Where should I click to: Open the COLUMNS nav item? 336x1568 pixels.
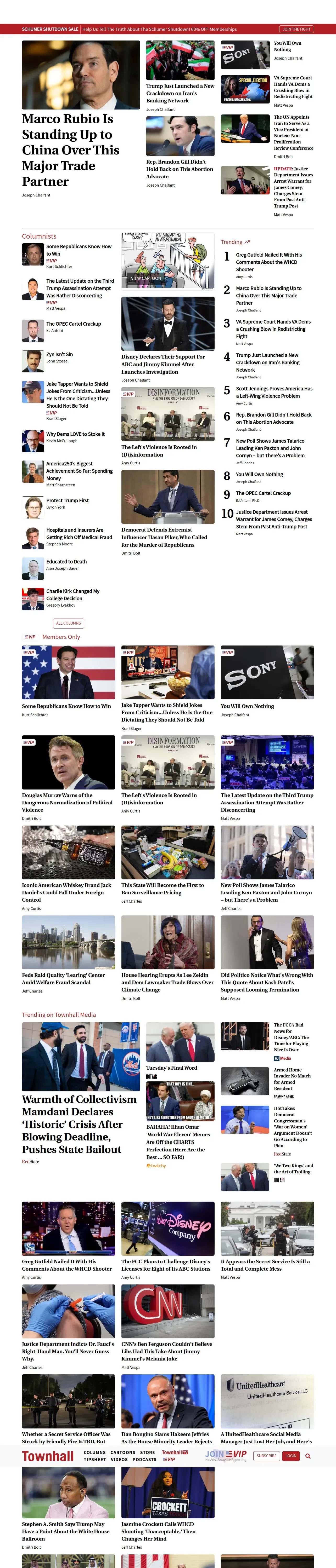94,1452
